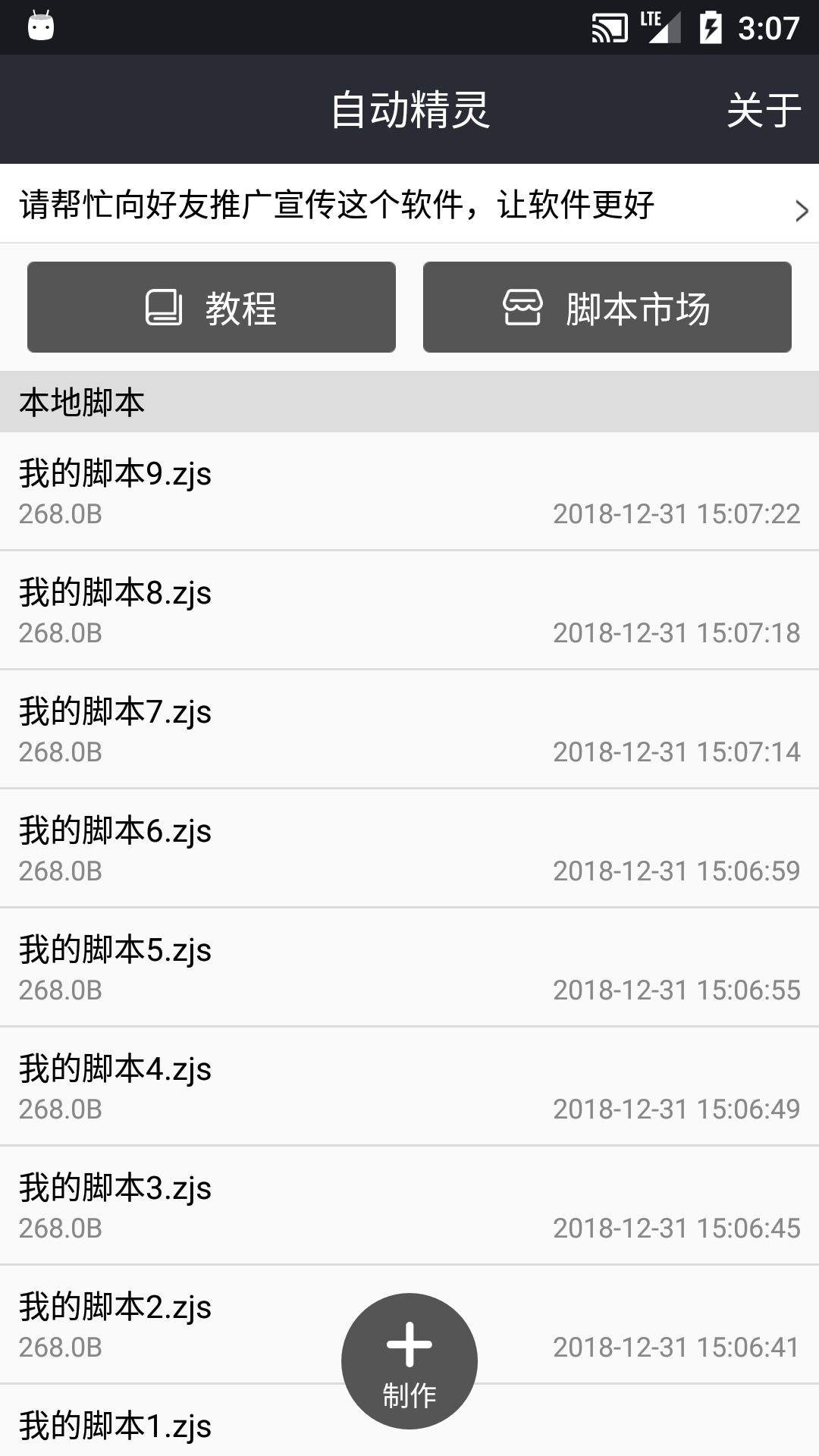
Task: Select script 我的脚本8.zjs
Action: click(409, 610)
